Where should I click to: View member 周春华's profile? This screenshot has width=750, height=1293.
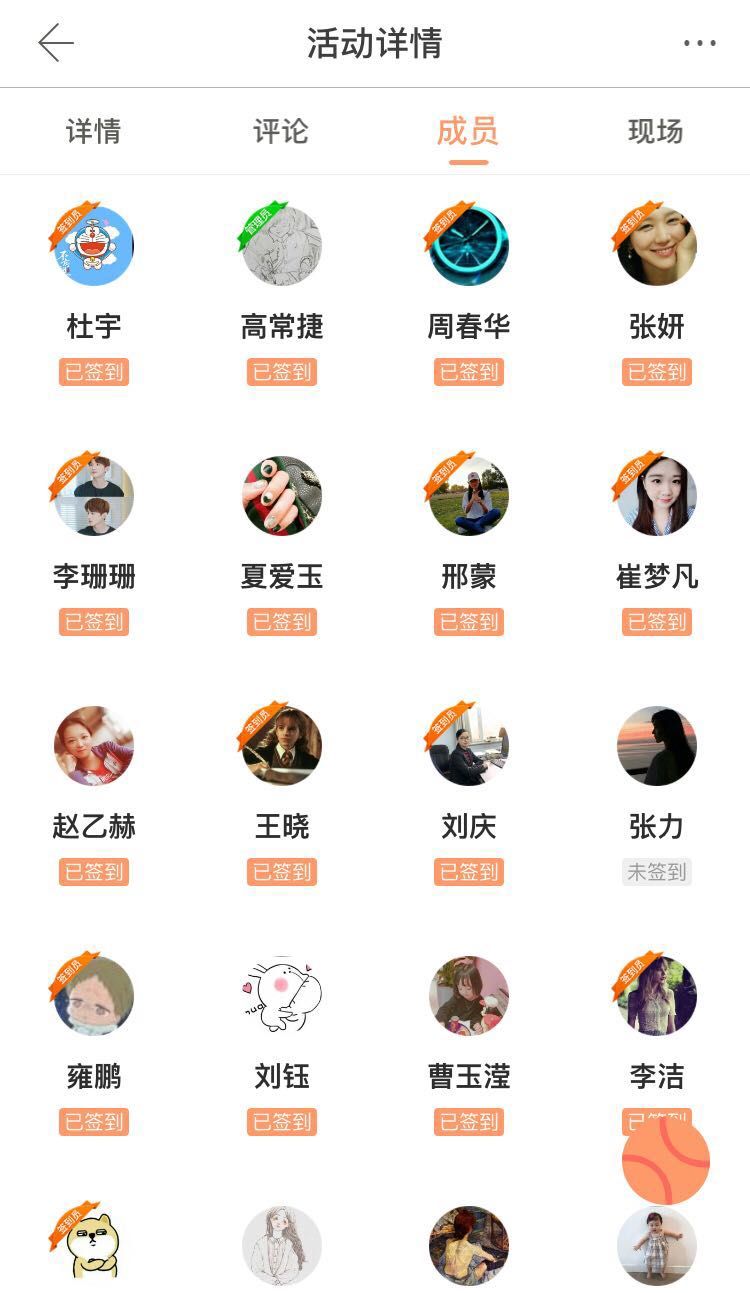pos(469,246)
